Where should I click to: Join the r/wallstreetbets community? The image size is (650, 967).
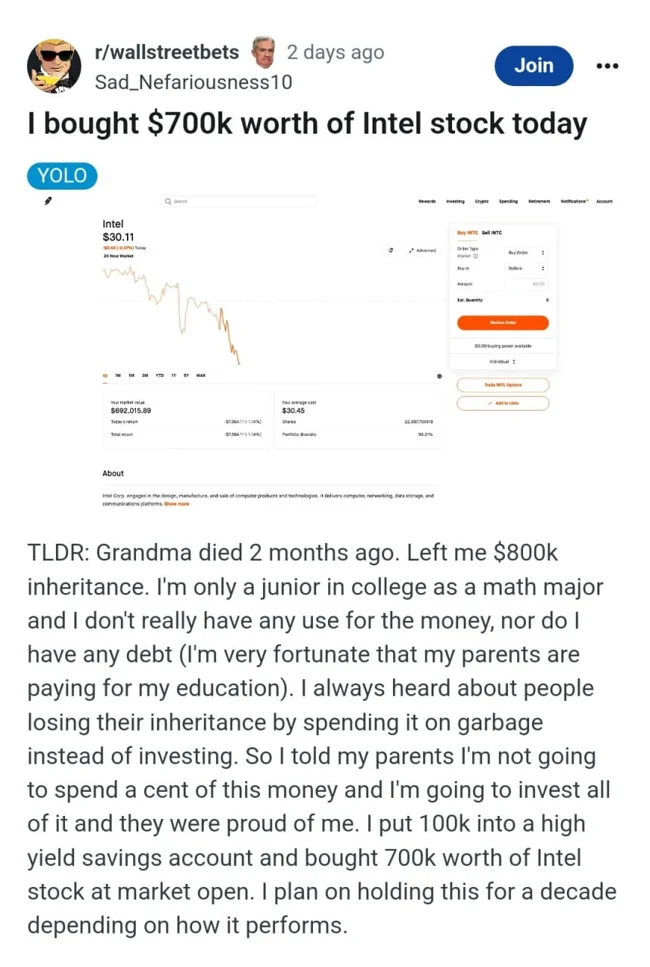point(533,66)
